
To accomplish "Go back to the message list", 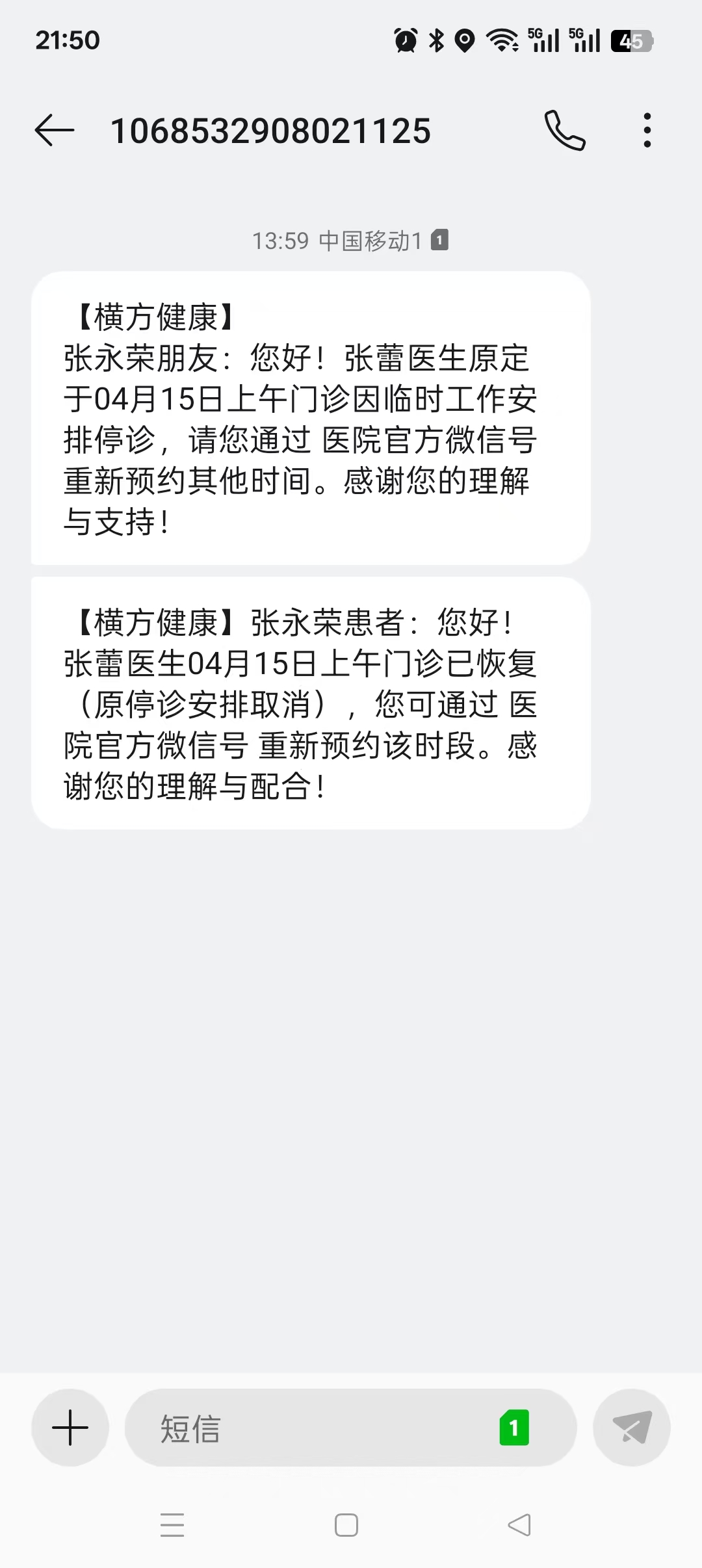I will [55, 131].
